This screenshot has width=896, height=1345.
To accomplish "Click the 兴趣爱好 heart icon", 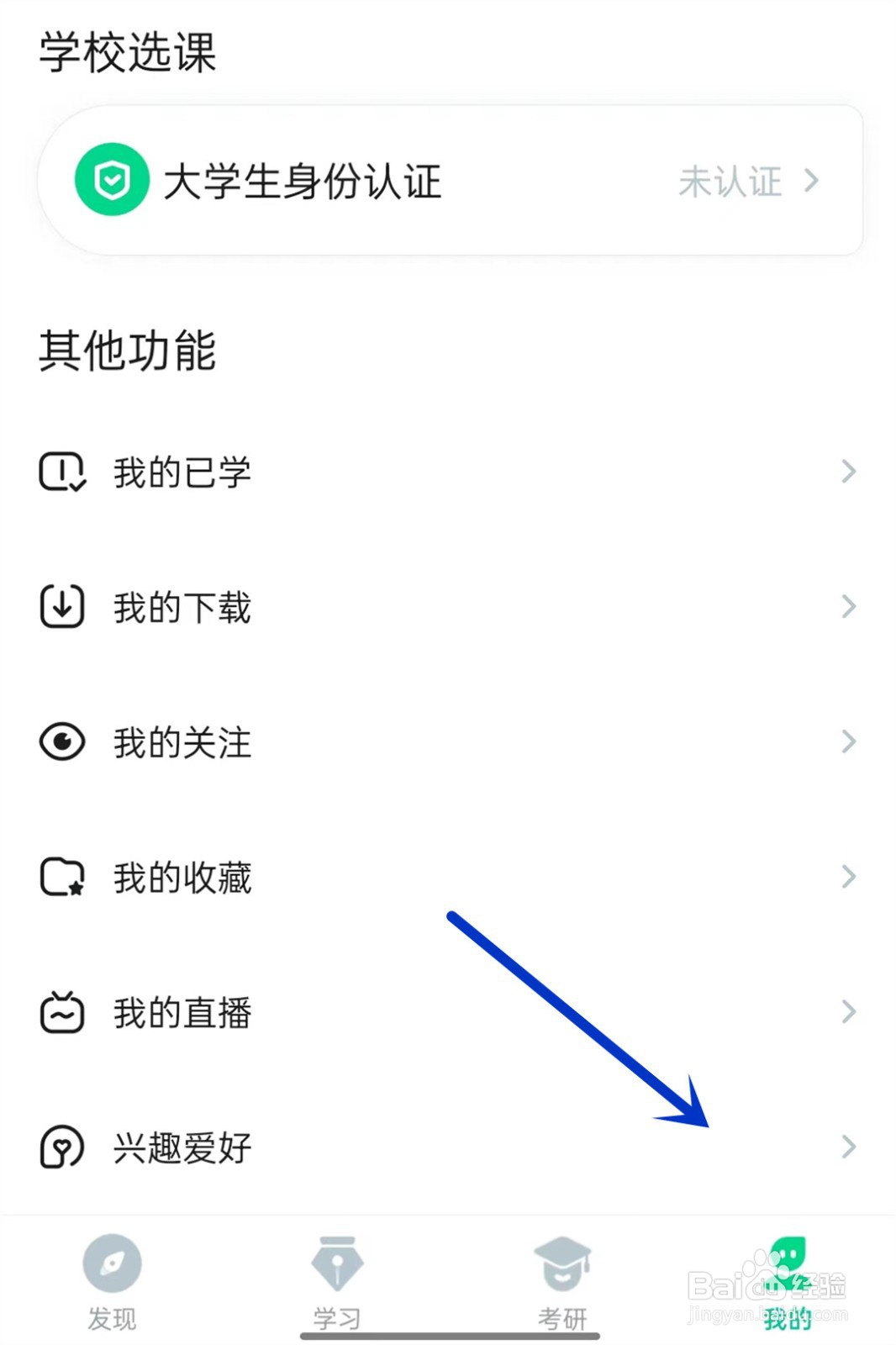I will pyautogui.click(x=61, y=1147).
